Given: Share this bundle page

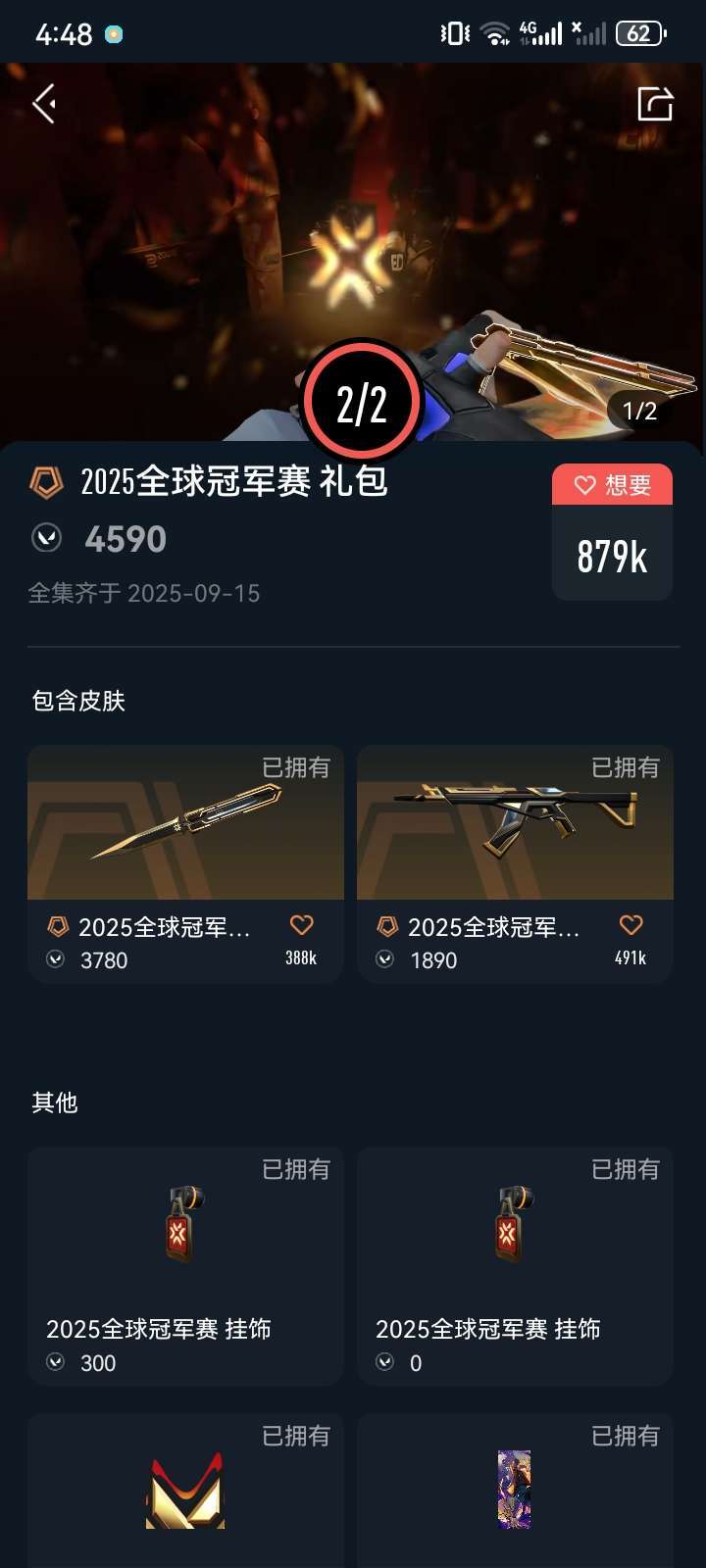Looking at the screenshot, I should [x=655, y=104].
